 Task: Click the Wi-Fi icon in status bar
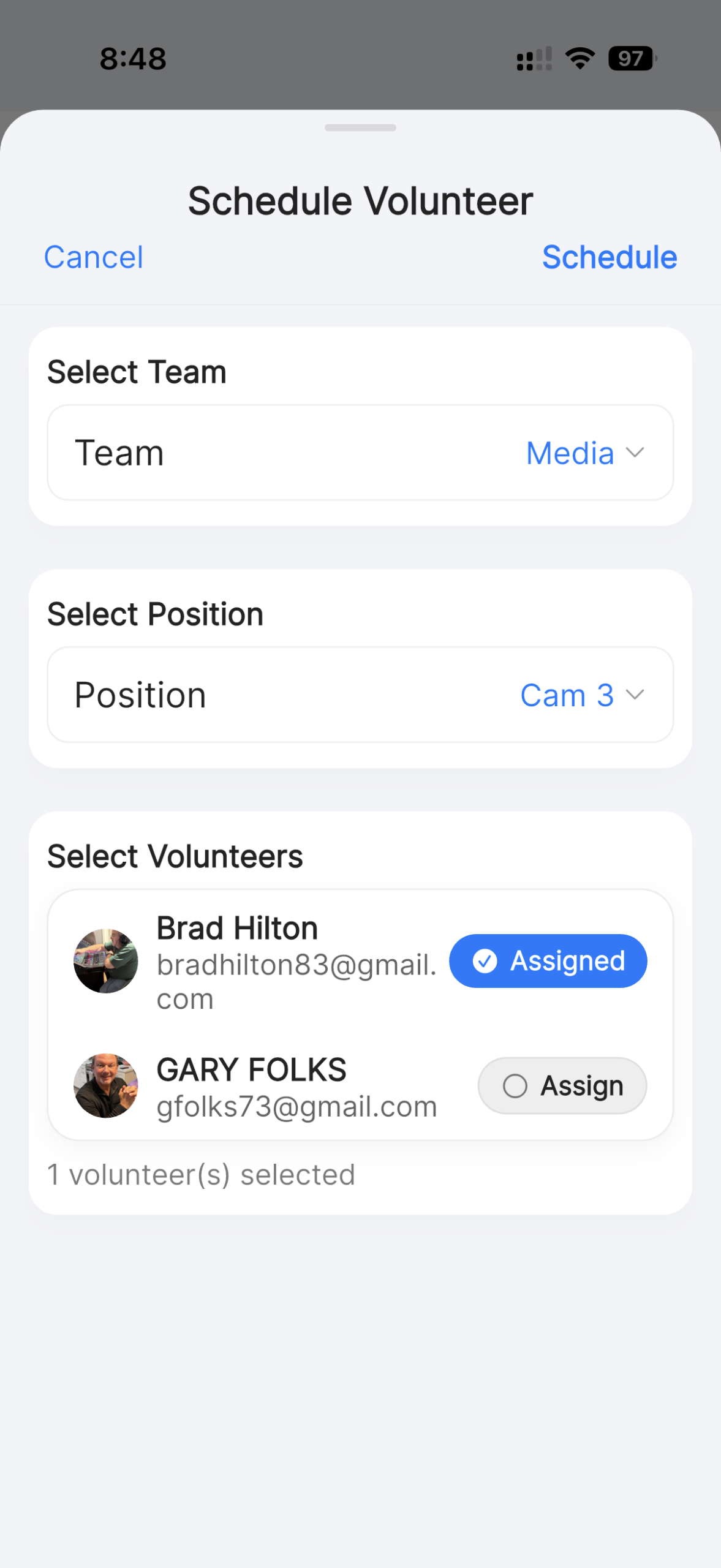[578, 58]
